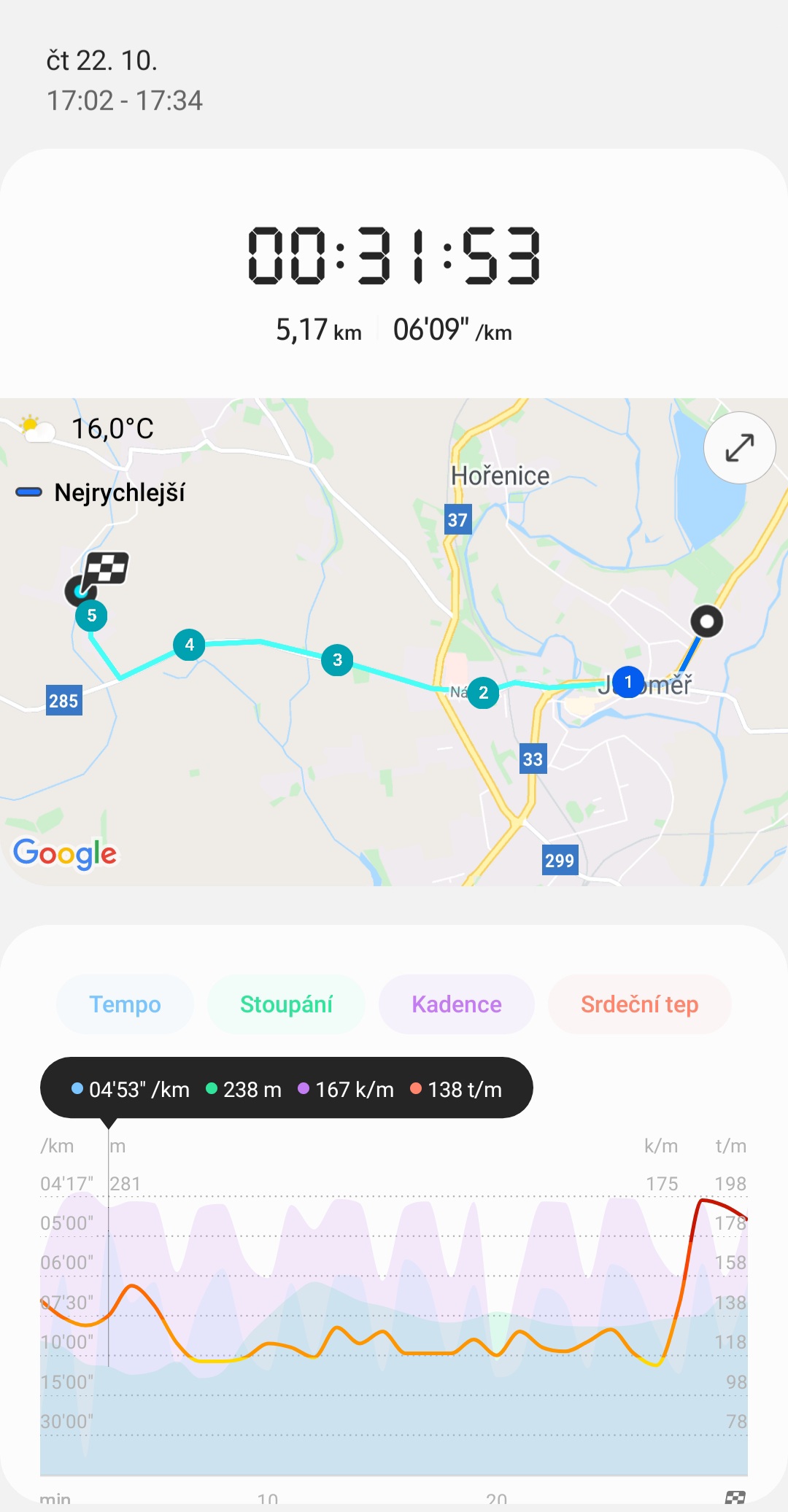The width and height of the screenshot is (788, 1512).
Task: Open the route map with kilometer markers
Action: (394, 642)
